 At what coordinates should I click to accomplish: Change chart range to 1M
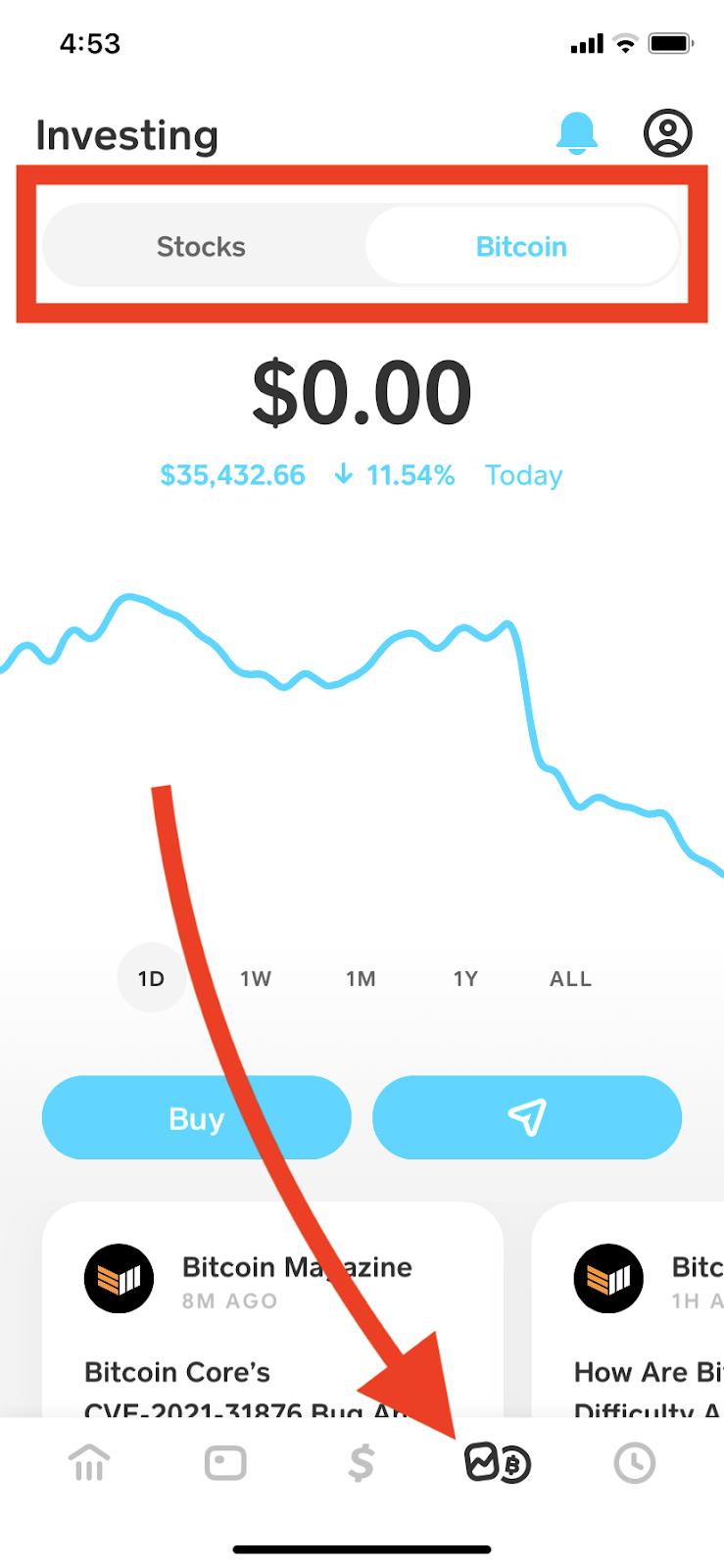tap(361, 978)
